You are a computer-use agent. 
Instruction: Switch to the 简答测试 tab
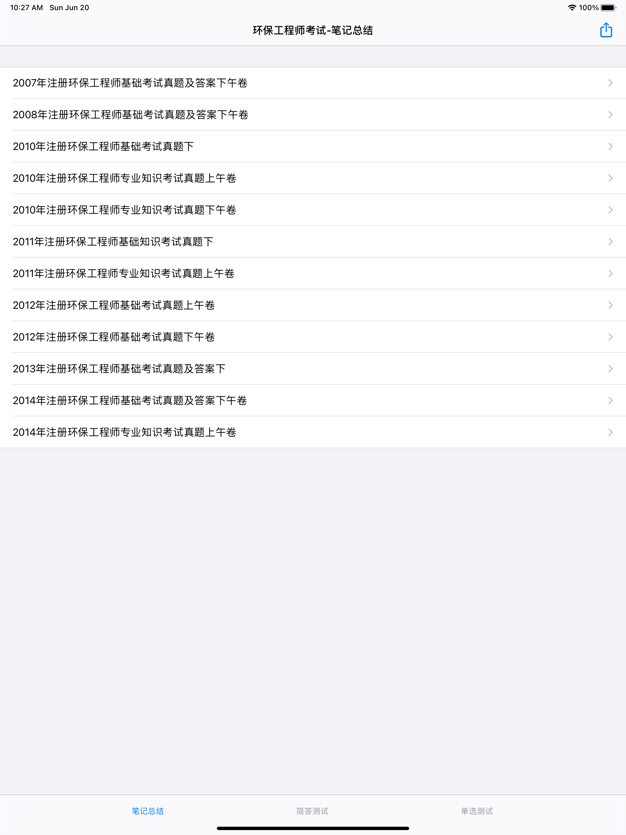click(x=312, y=811)
